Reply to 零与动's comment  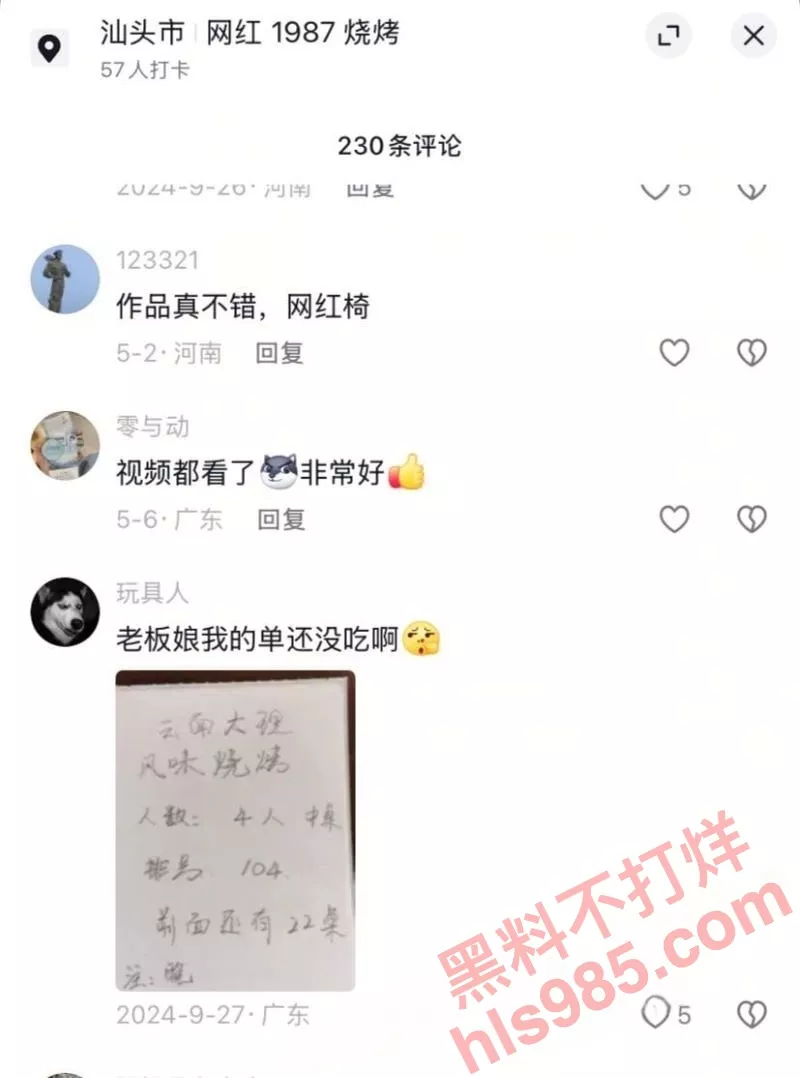point(281,519)
